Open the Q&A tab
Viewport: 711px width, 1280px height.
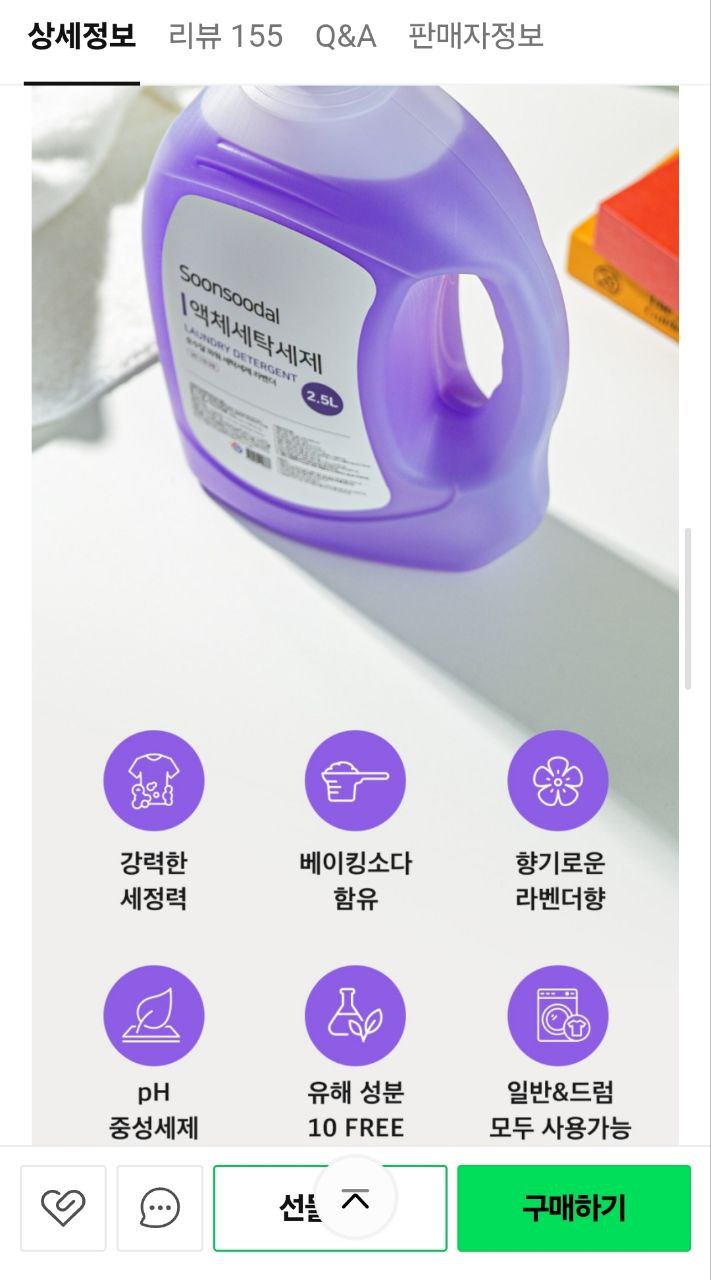click(x=345, y=37)
